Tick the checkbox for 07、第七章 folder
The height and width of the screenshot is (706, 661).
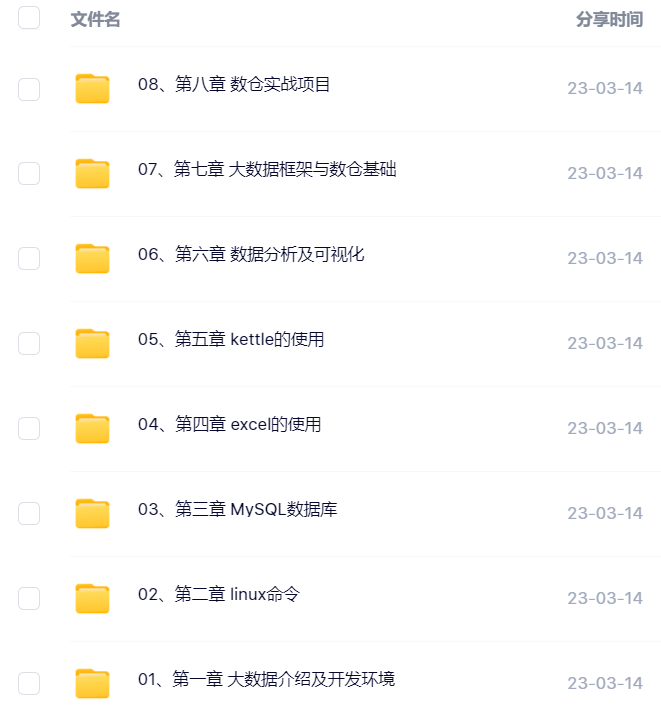pos(29,174)
